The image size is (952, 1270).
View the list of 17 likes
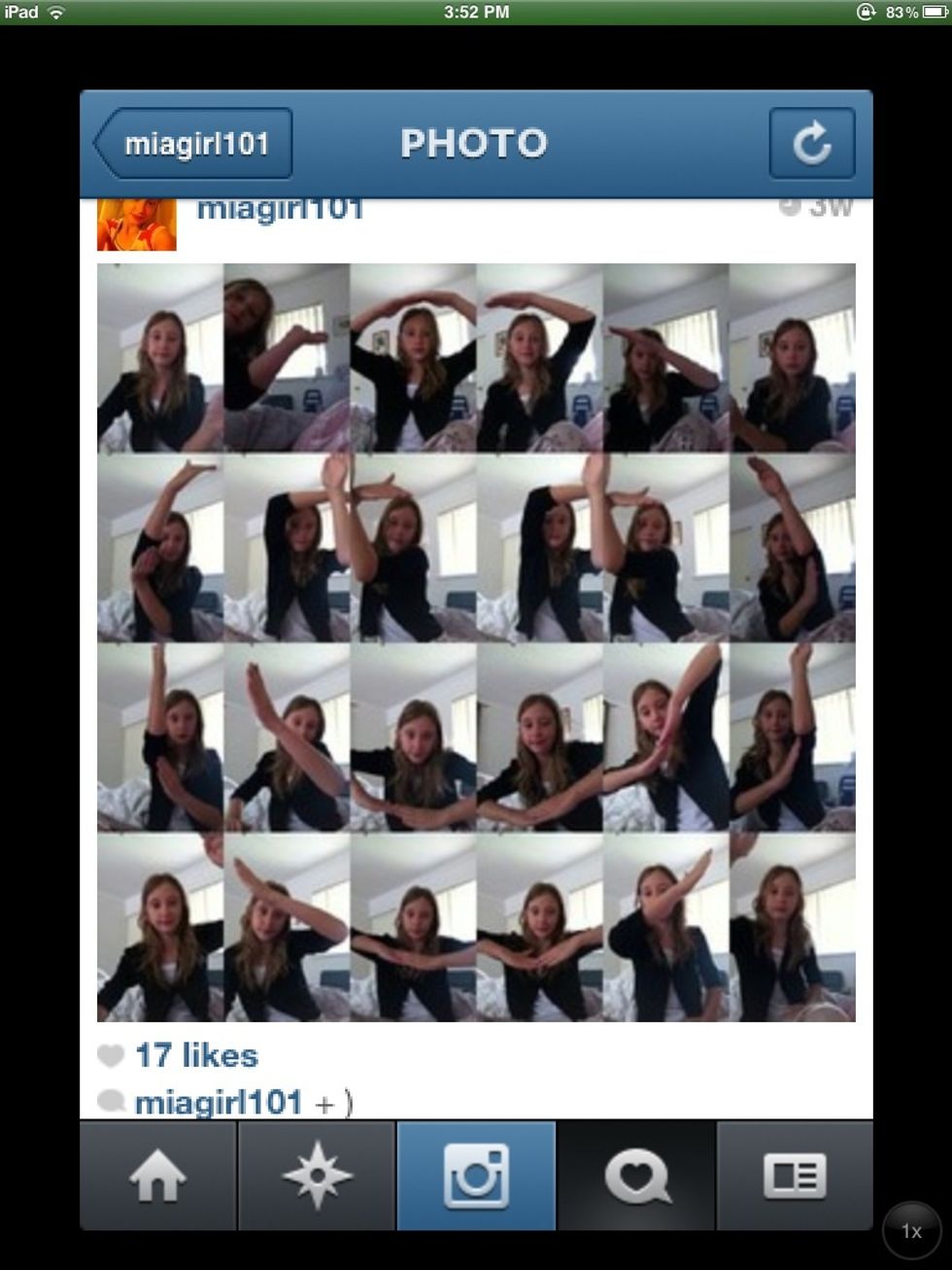coord(196,1055)
